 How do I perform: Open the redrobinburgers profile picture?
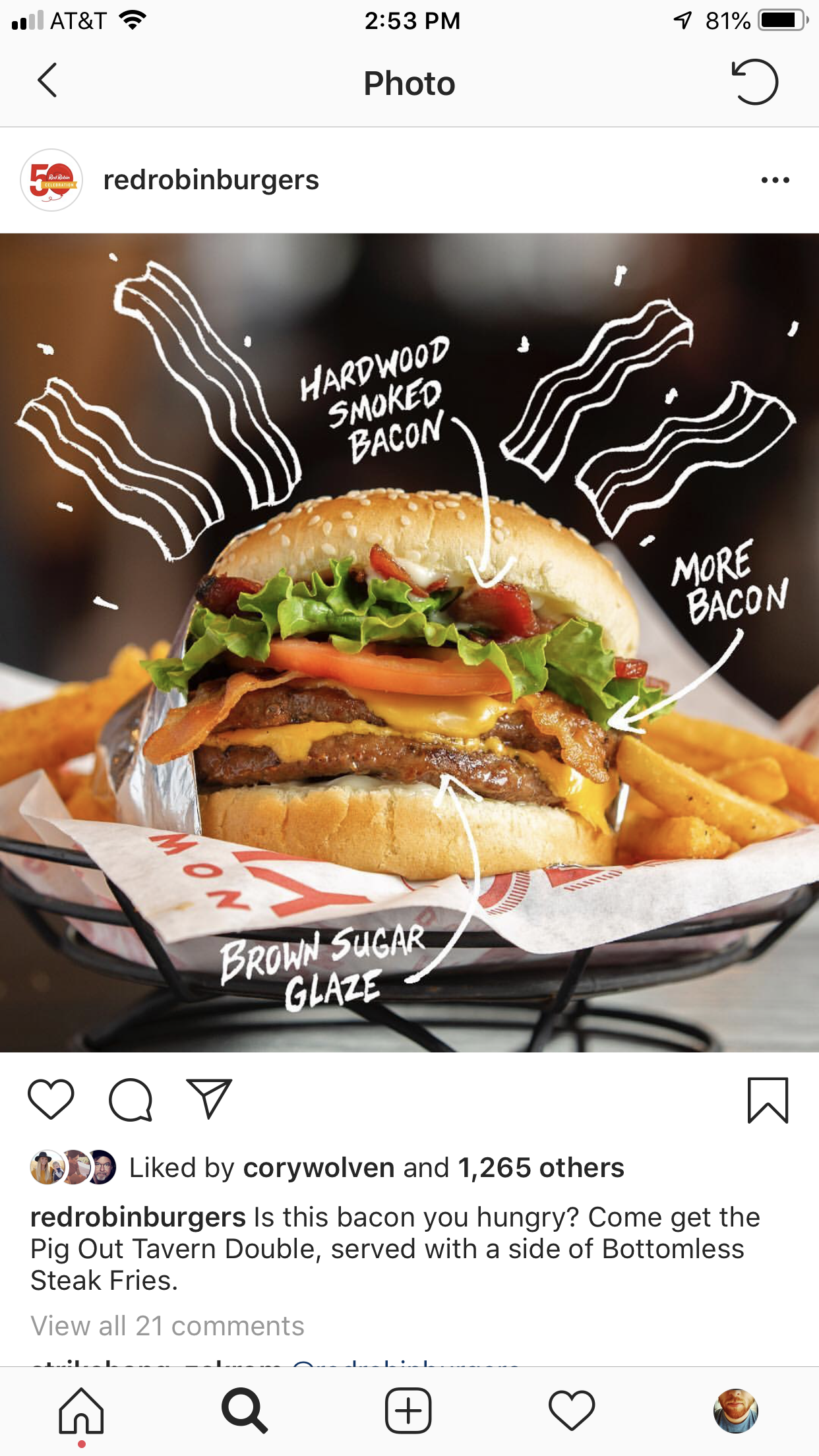click(51, 180)
